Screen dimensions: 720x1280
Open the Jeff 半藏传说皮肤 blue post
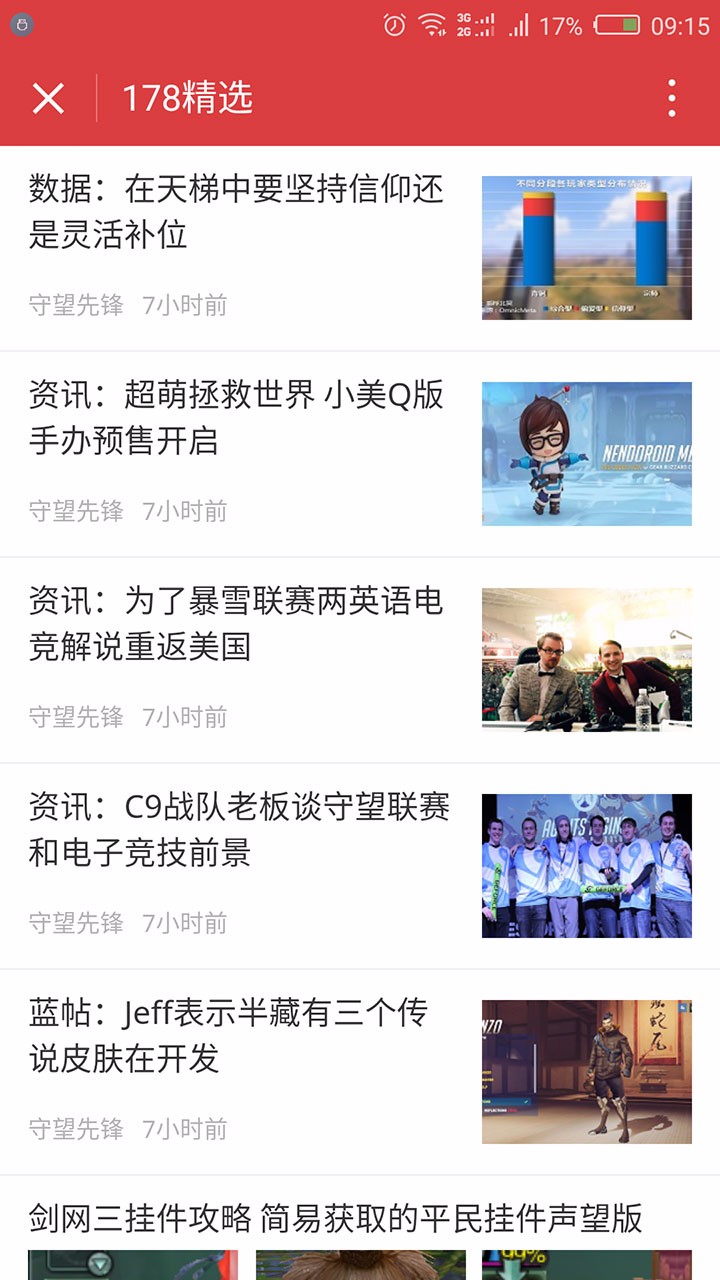pyautogui.click(x=228, y=1036)
